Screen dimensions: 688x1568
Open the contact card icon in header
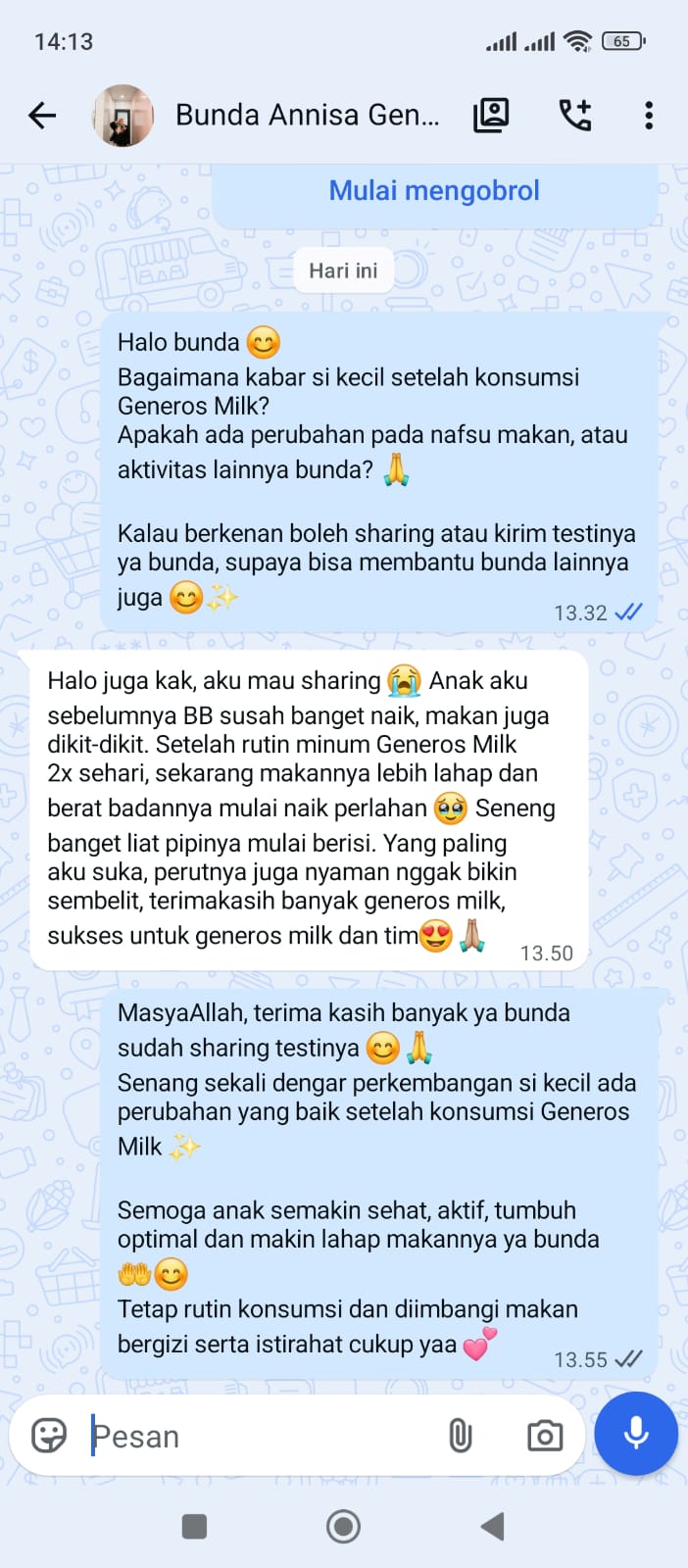click(491, 116)
